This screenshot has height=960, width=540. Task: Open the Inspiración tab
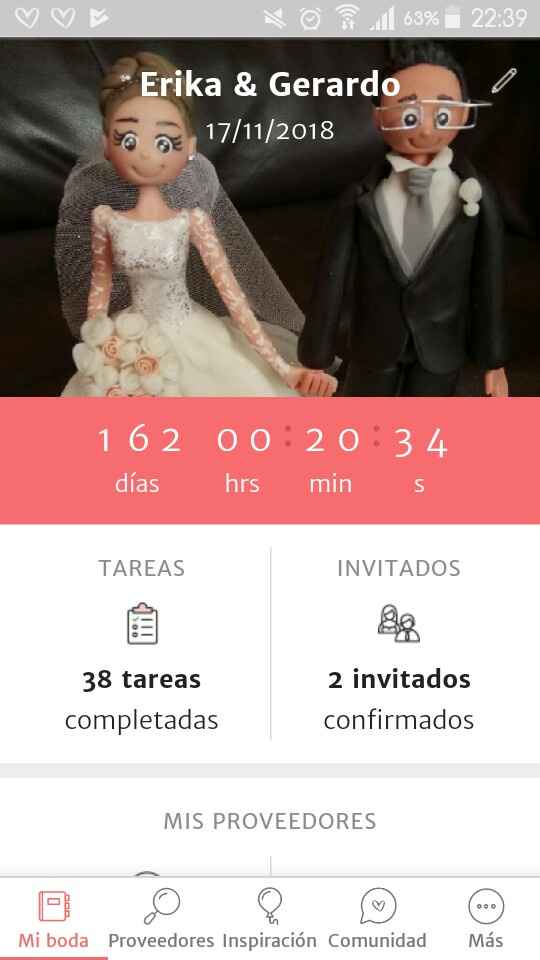(269, 918)
